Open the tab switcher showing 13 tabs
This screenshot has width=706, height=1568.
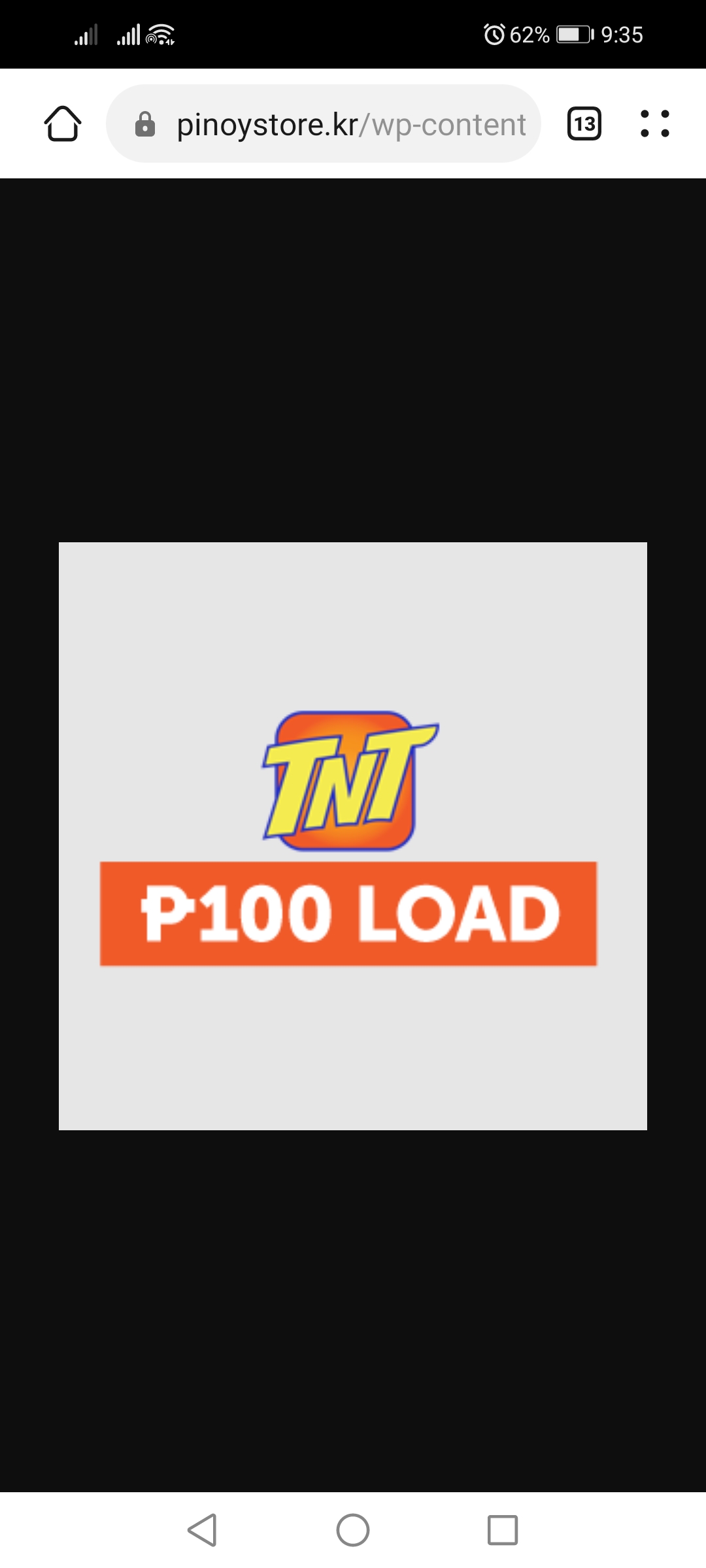click(585, 124)
